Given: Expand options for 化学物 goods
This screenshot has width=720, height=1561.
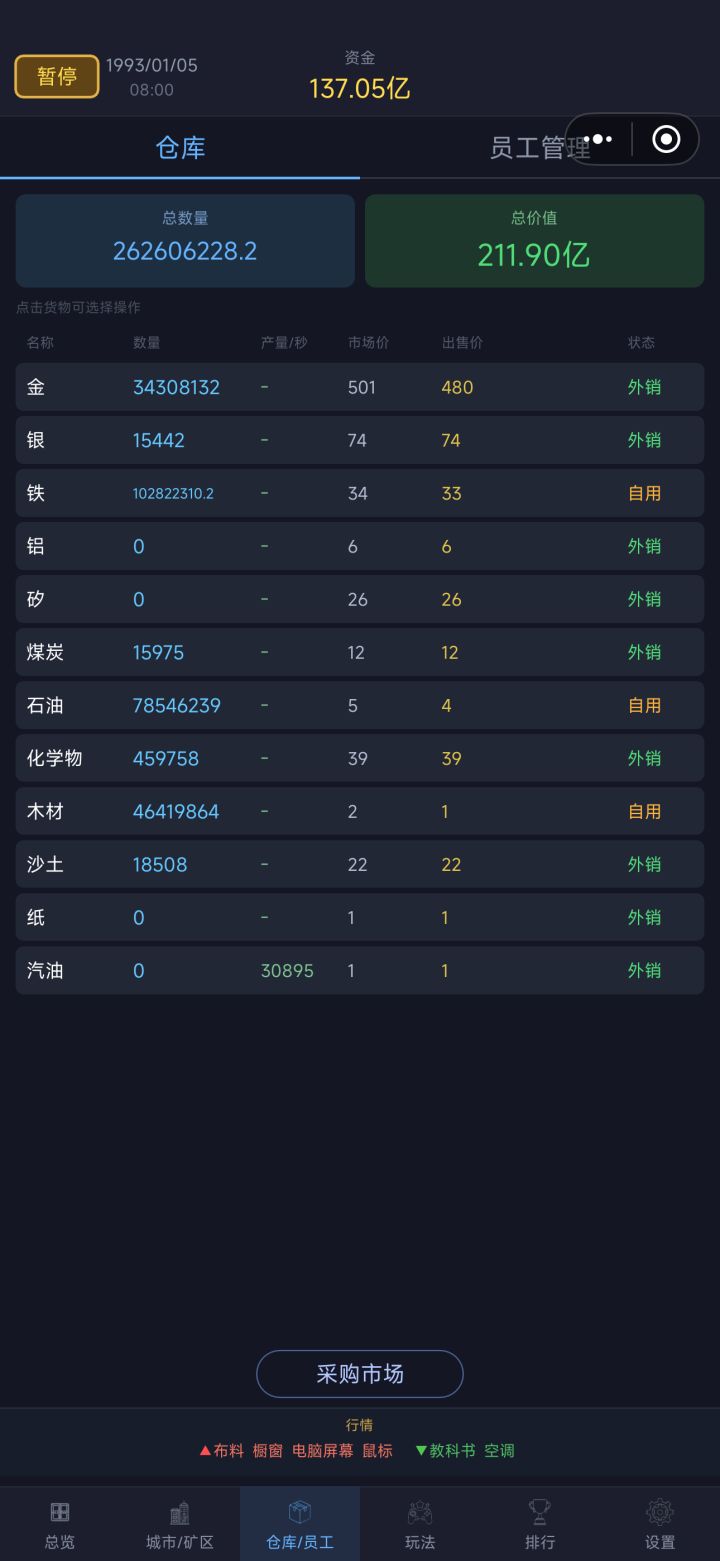Looking at the screenshot, I should pos(360,758).
